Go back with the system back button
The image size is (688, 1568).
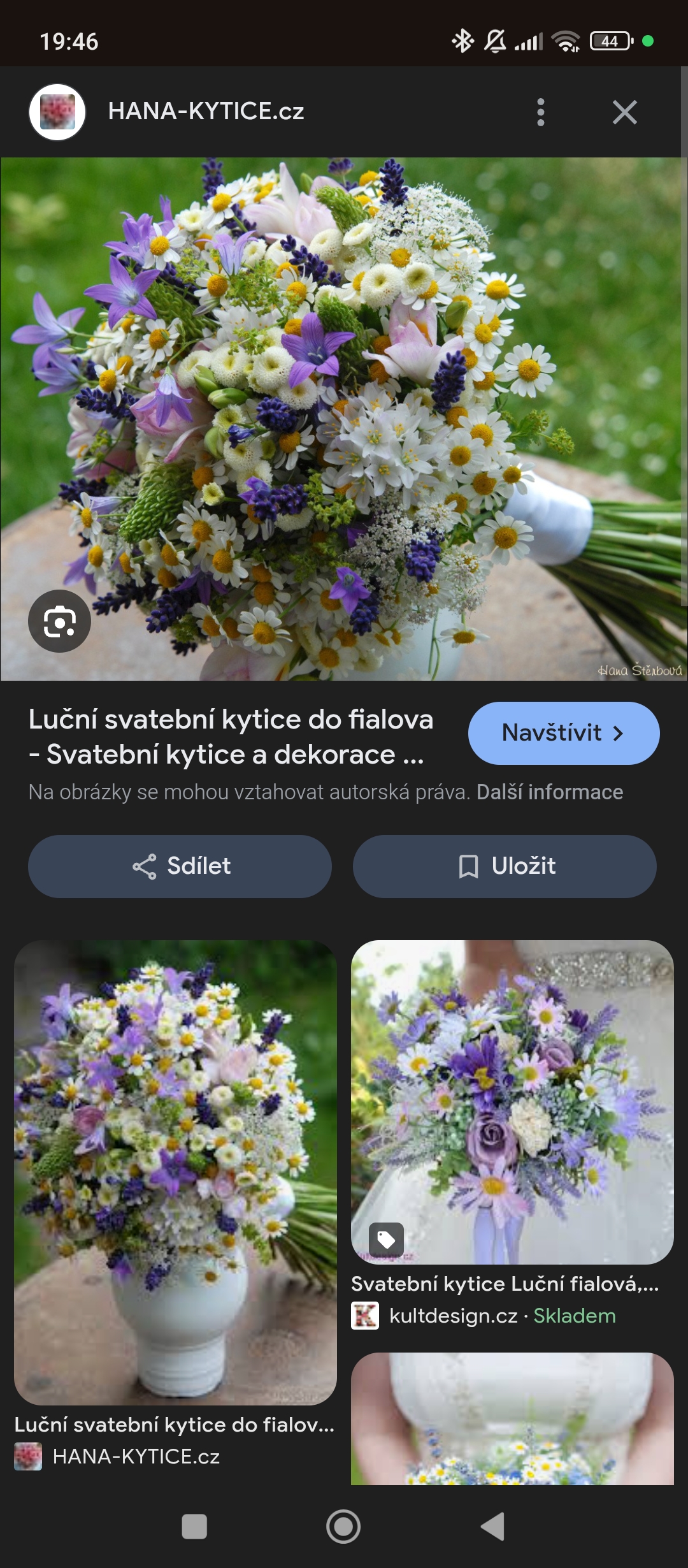pyautogui.click(x=492, y=1527)
